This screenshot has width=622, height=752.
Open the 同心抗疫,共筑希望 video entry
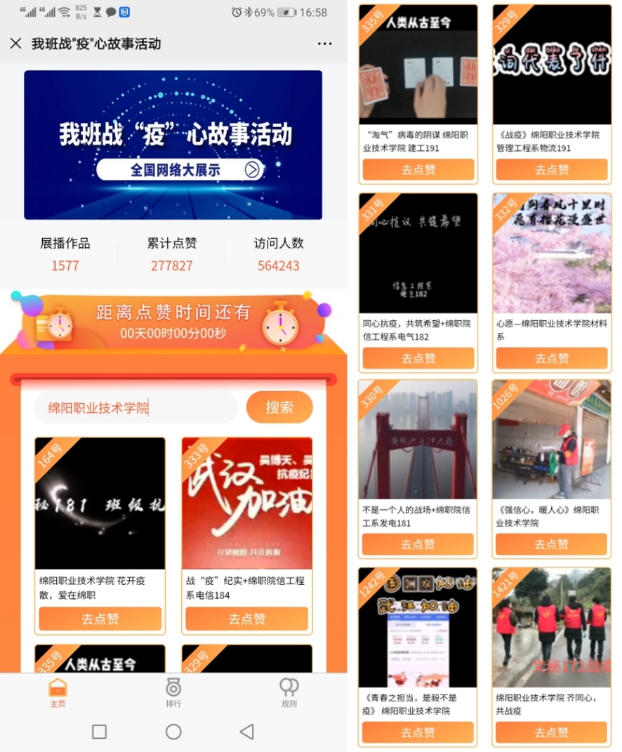point(418,253)
